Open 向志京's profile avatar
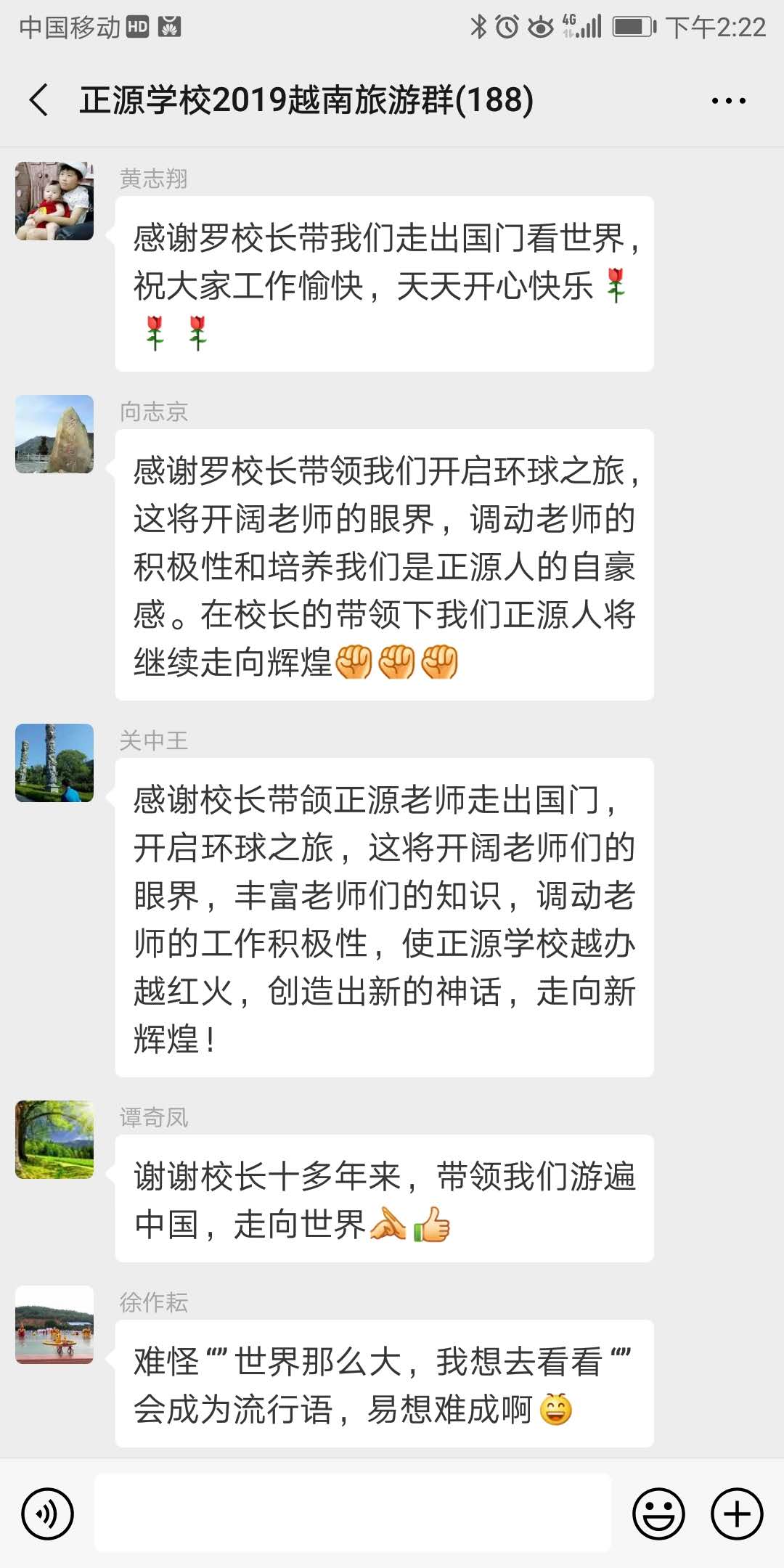Viewport: 784px width, 1568px height. point(54,434)
